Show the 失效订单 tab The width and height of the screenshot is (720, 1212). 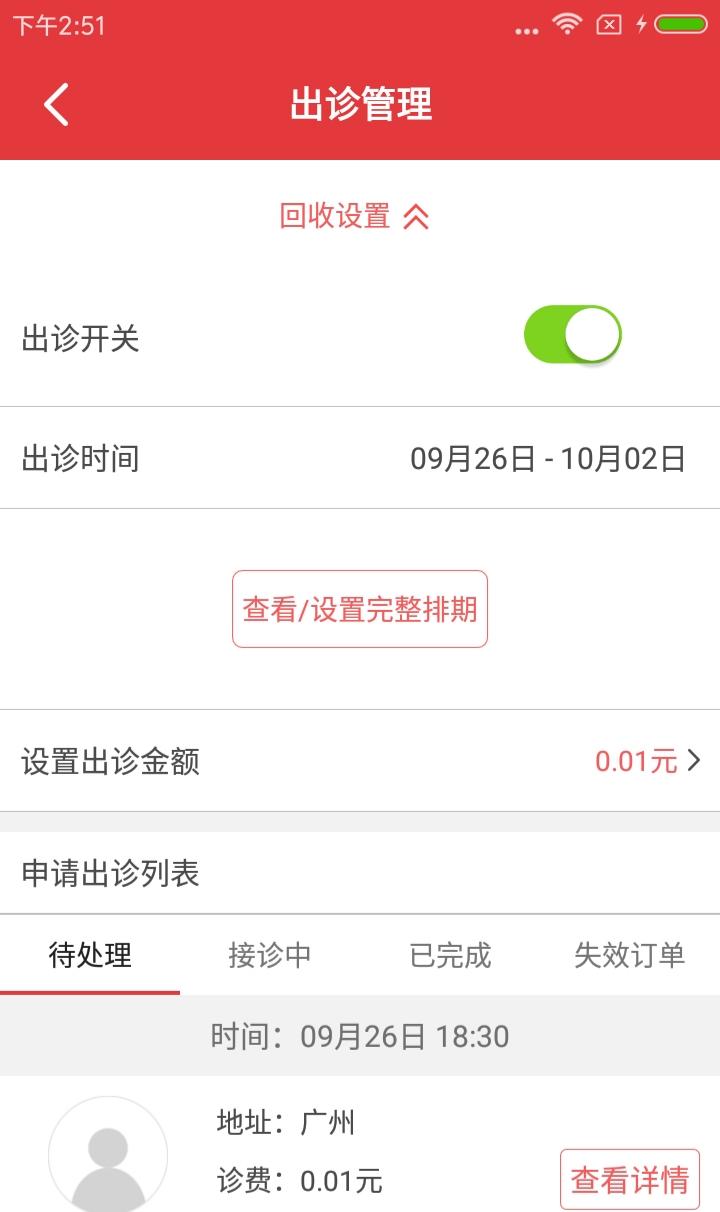coord(630,955)
